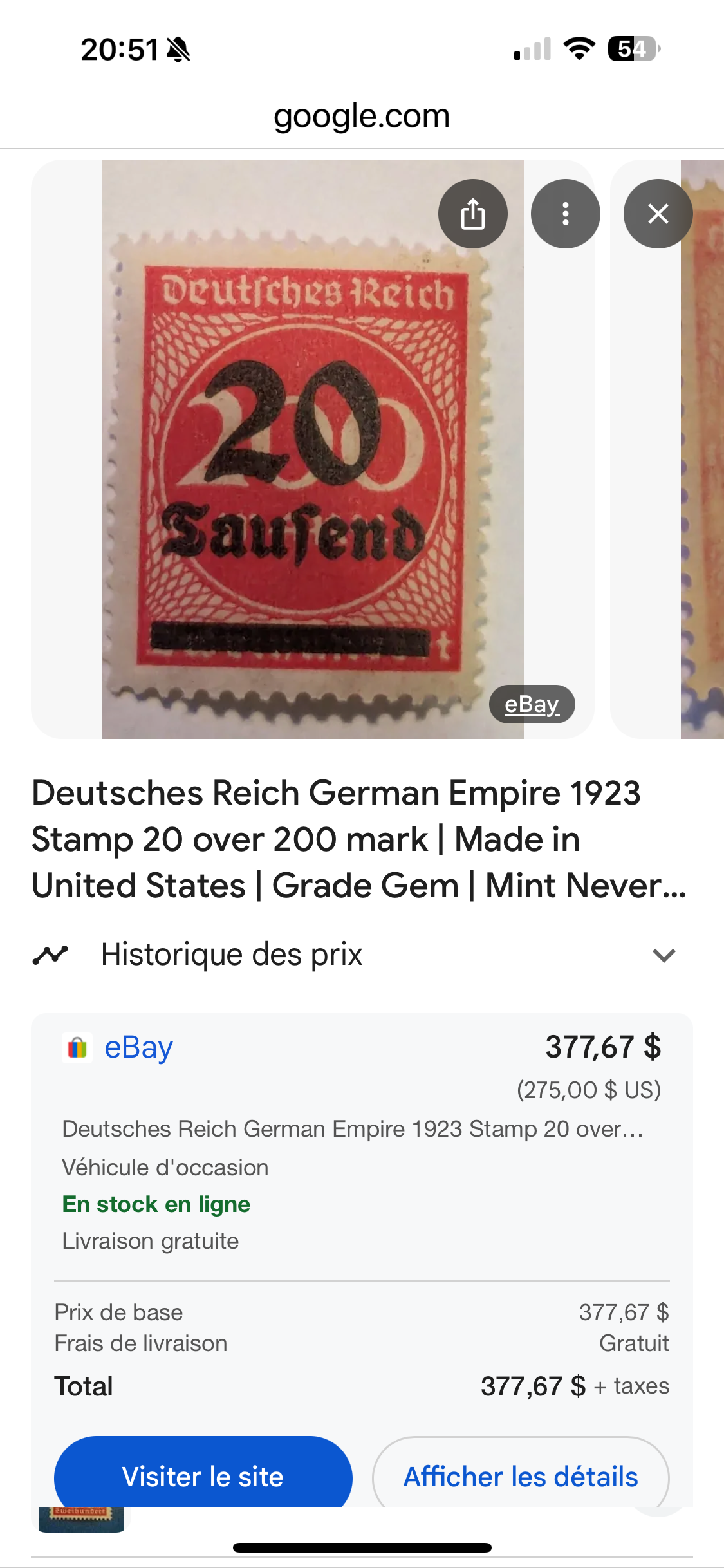Open the google.com address bar
The image size is (724, 1568).
362,116
